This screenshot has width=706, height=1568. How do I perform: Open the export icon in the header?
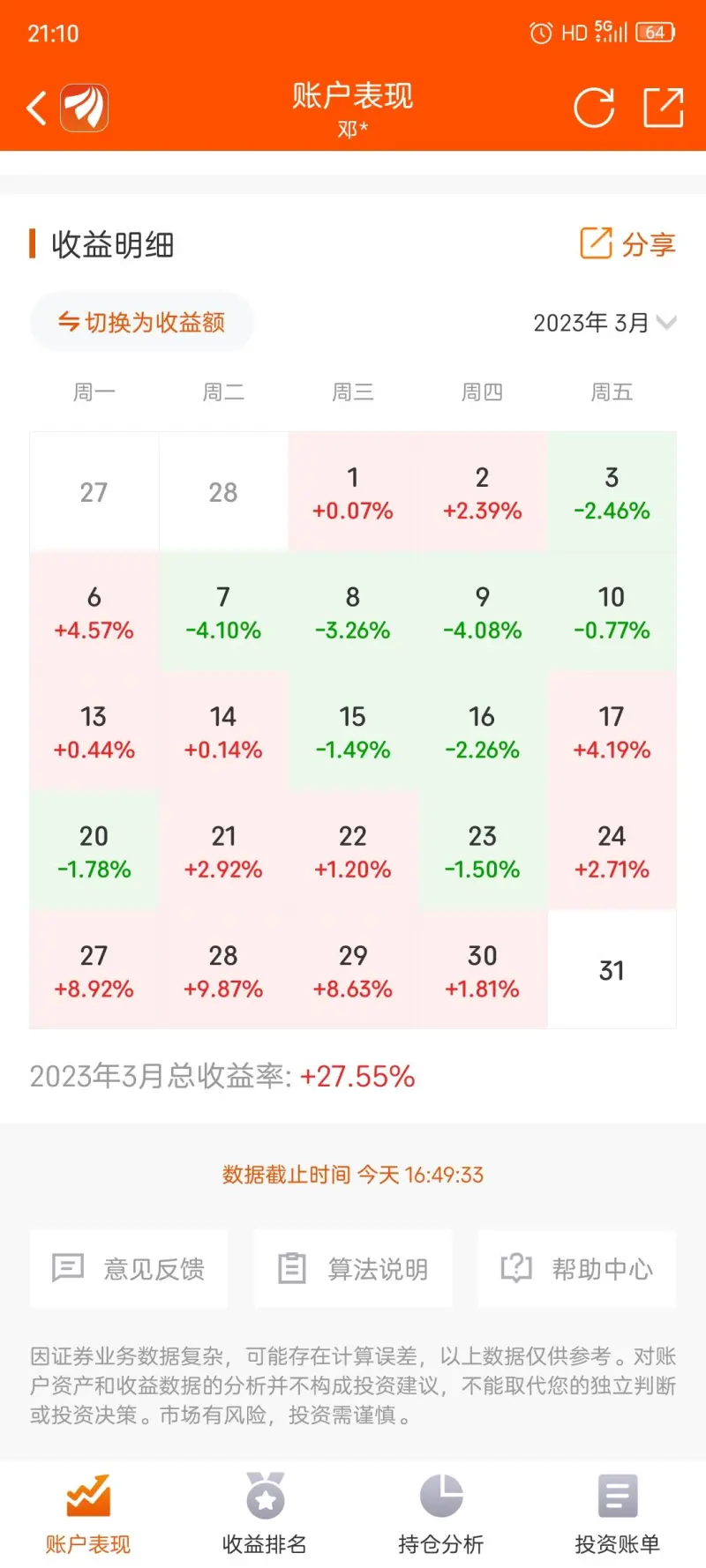click(663, 108)
